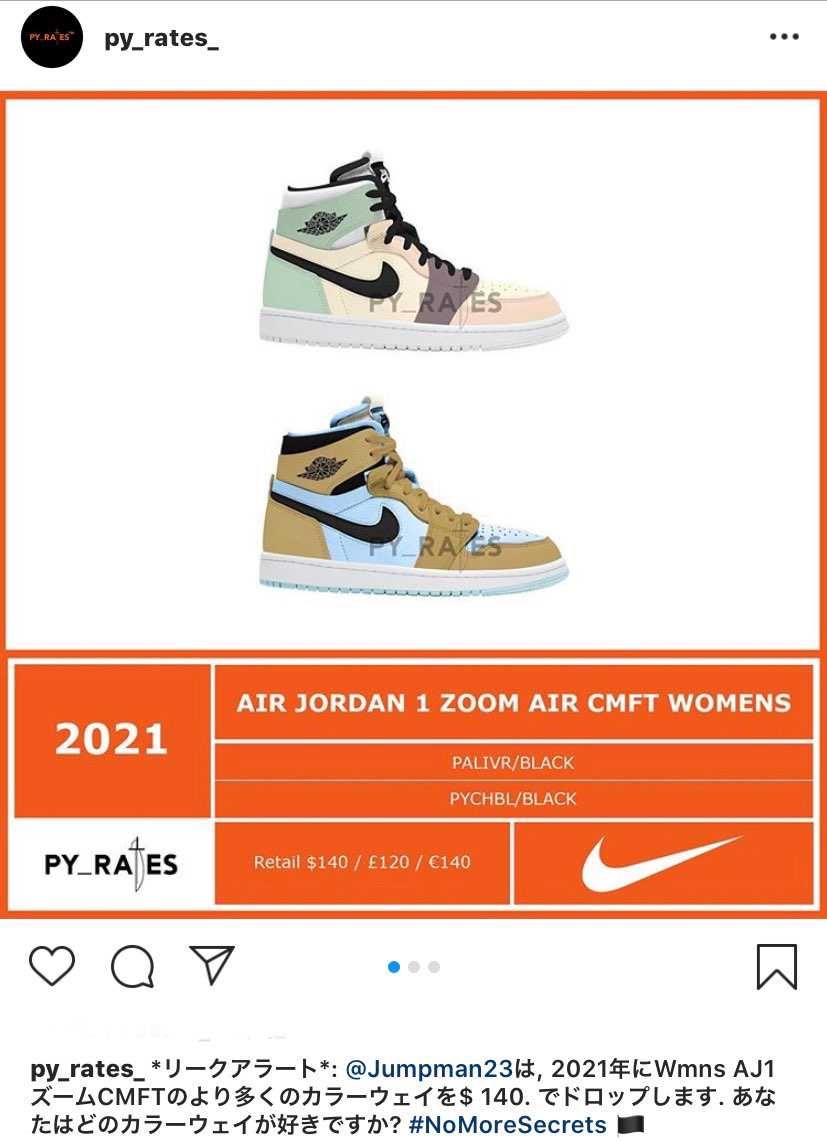Open the py_rates_ profile avatar
The image size is (827, 1142).
click(x=51, y=37)
